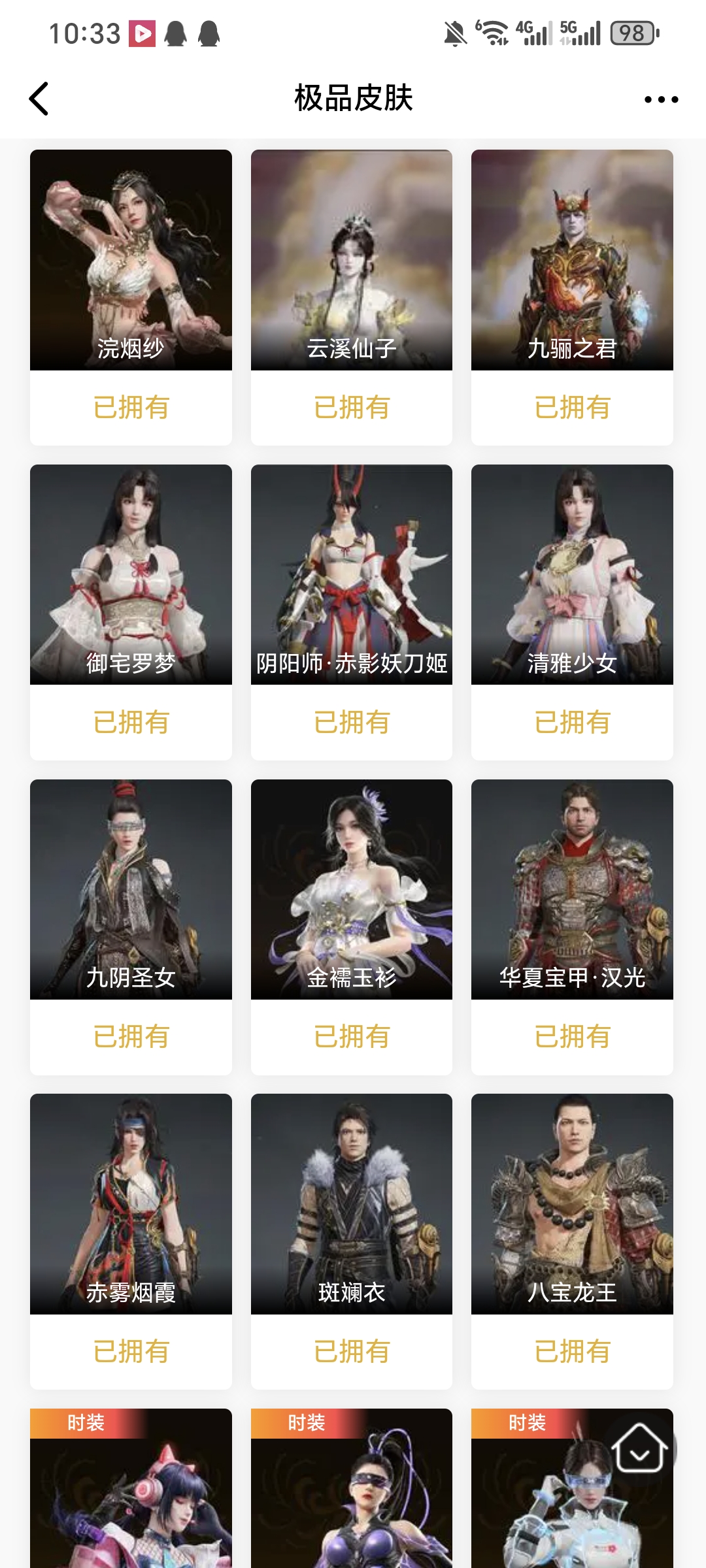The image size is (706, 1568).
Task: Tap the floating home button
Action: 639,1448
